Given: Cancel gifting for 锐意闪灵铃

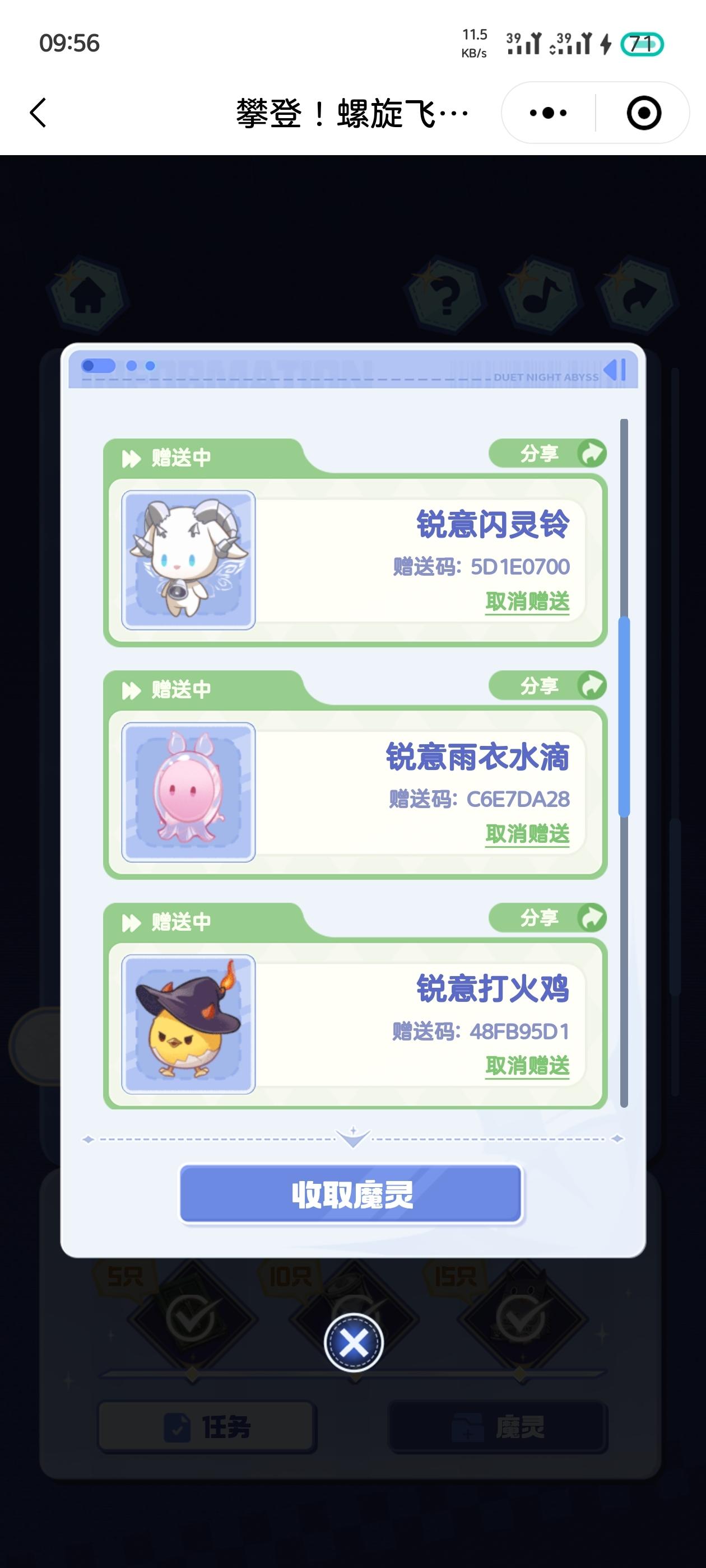Looking at the screenshot, I should (x=527, y=601).
